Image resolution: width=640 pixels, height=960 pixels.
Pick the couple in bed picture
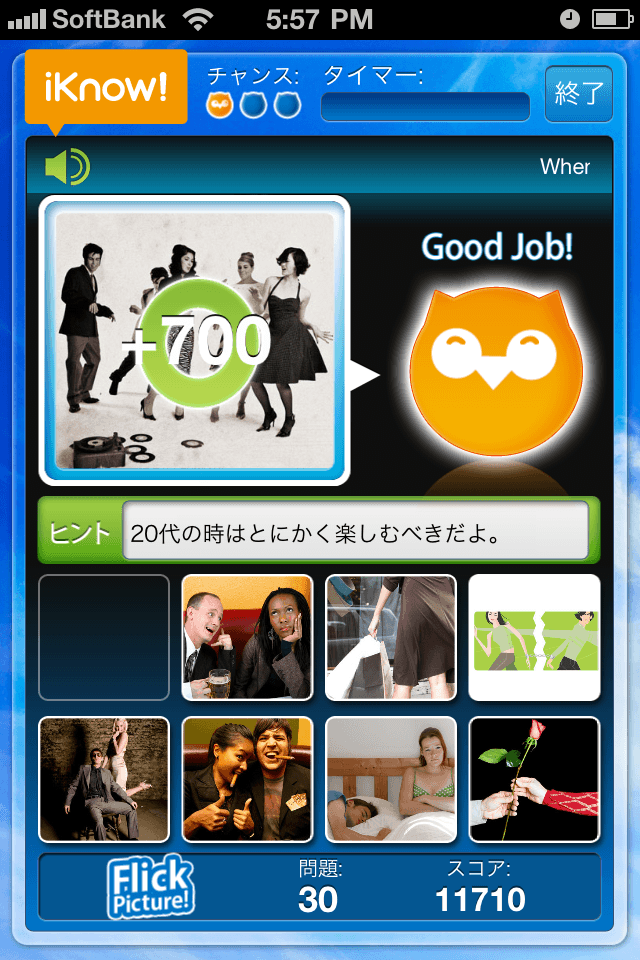(x=391, y=780)
